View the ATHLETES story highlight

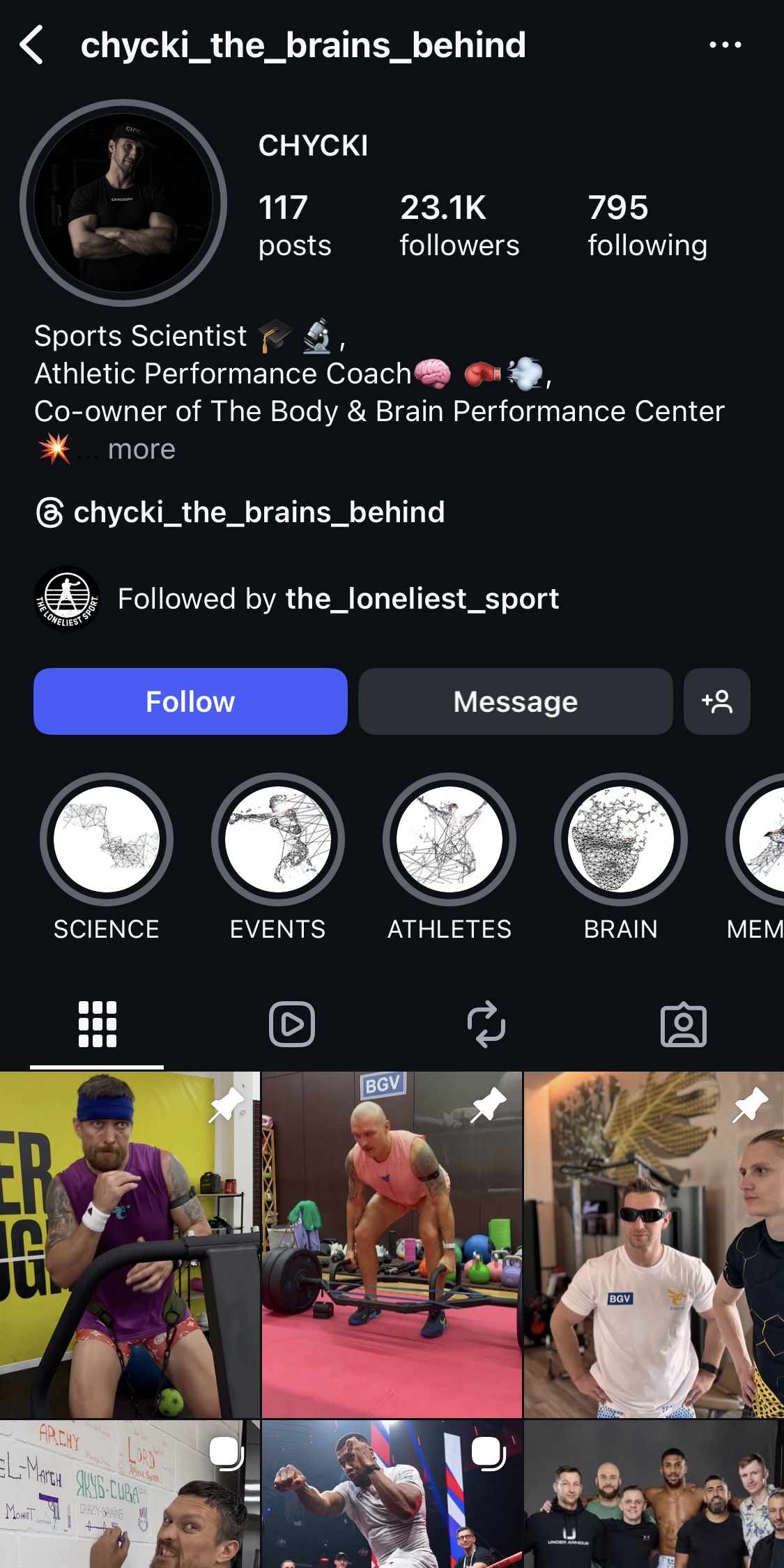(449, 839)
